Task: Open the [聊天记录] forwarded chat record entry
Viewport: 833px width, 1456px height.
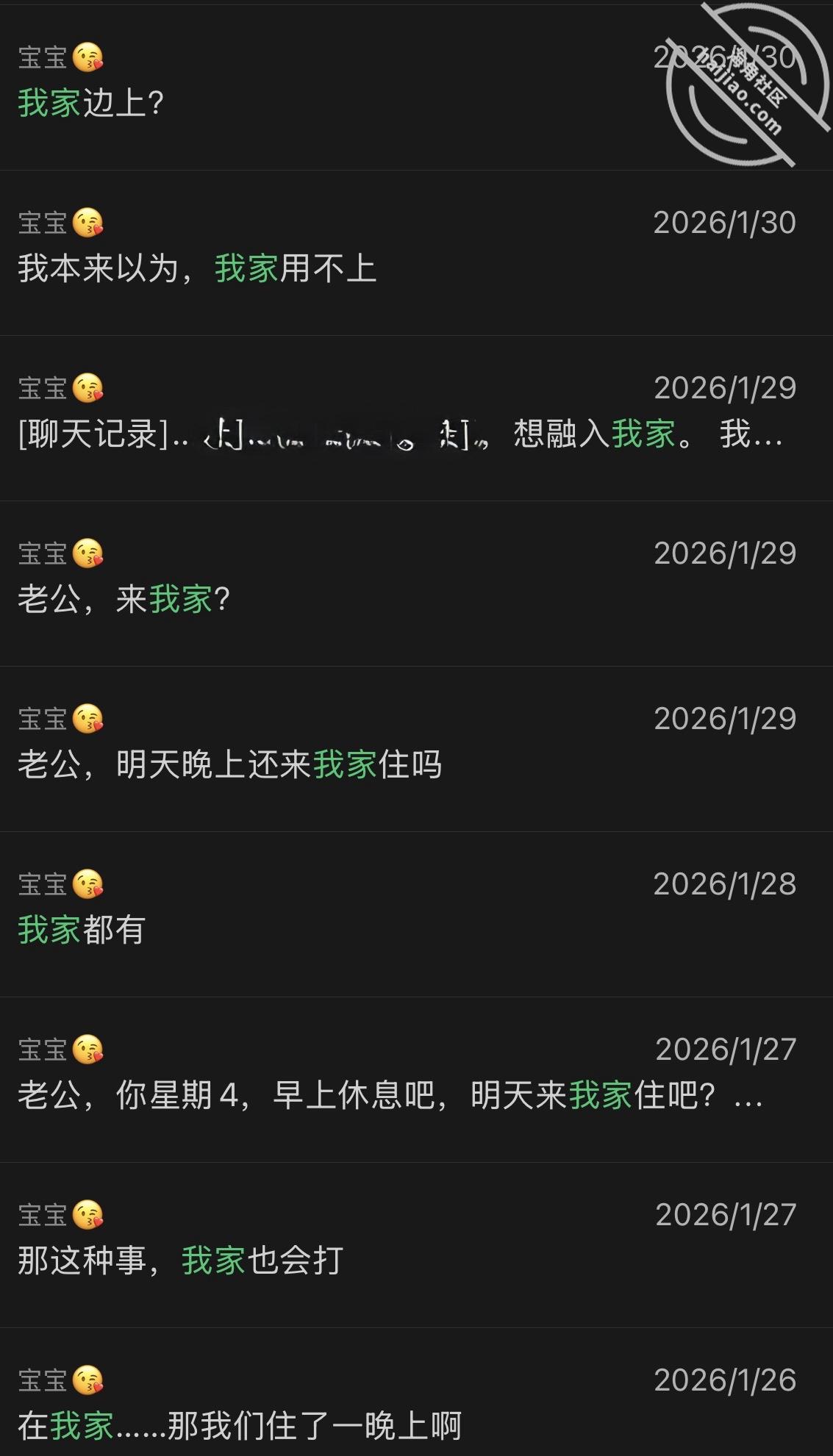Action: coord(397,437)
